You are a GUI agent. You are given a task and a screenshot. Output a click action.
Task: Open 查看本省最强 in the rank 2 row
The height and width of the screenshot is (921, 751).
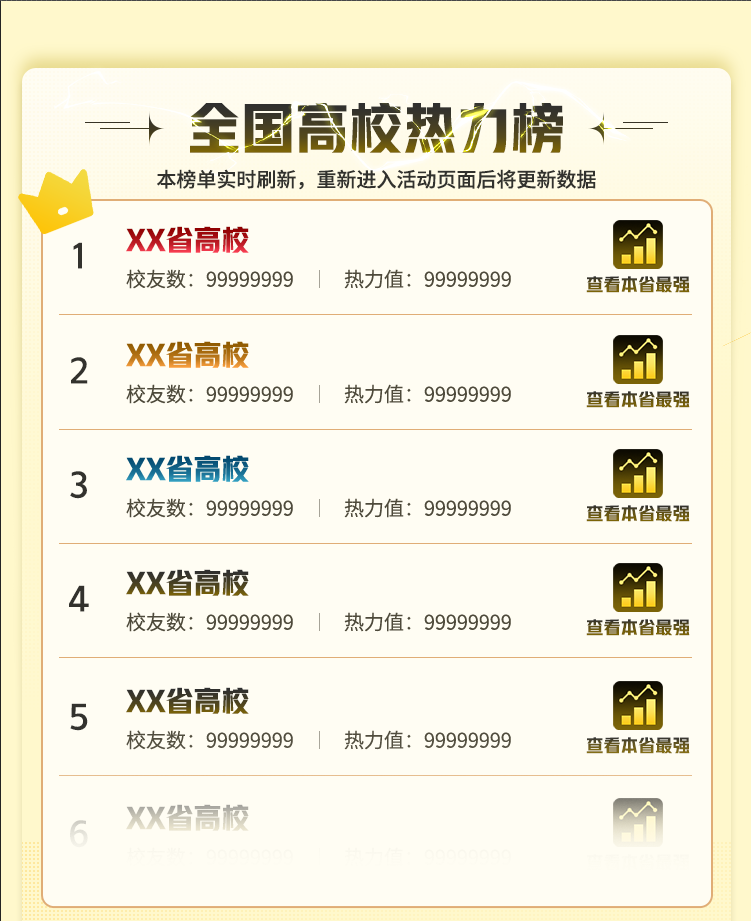(x=637, y=372)
